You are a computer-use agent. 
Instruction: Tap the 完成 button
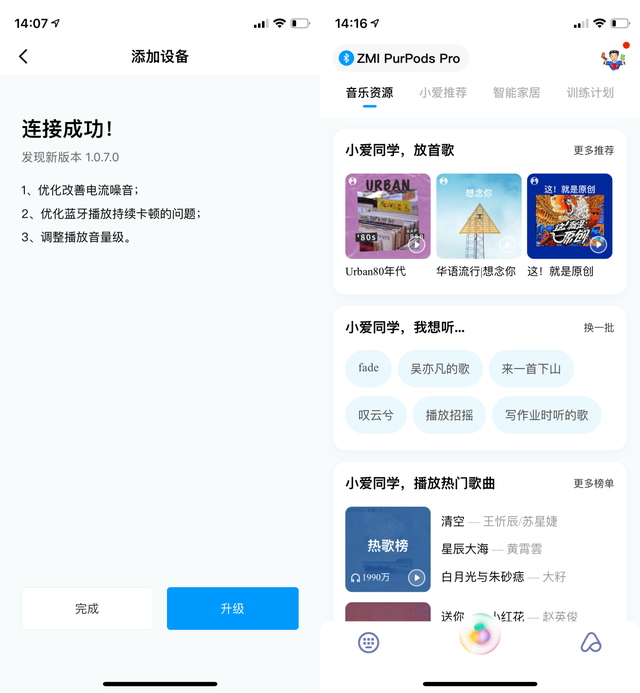pyautogui.click(x=87, y=608)
